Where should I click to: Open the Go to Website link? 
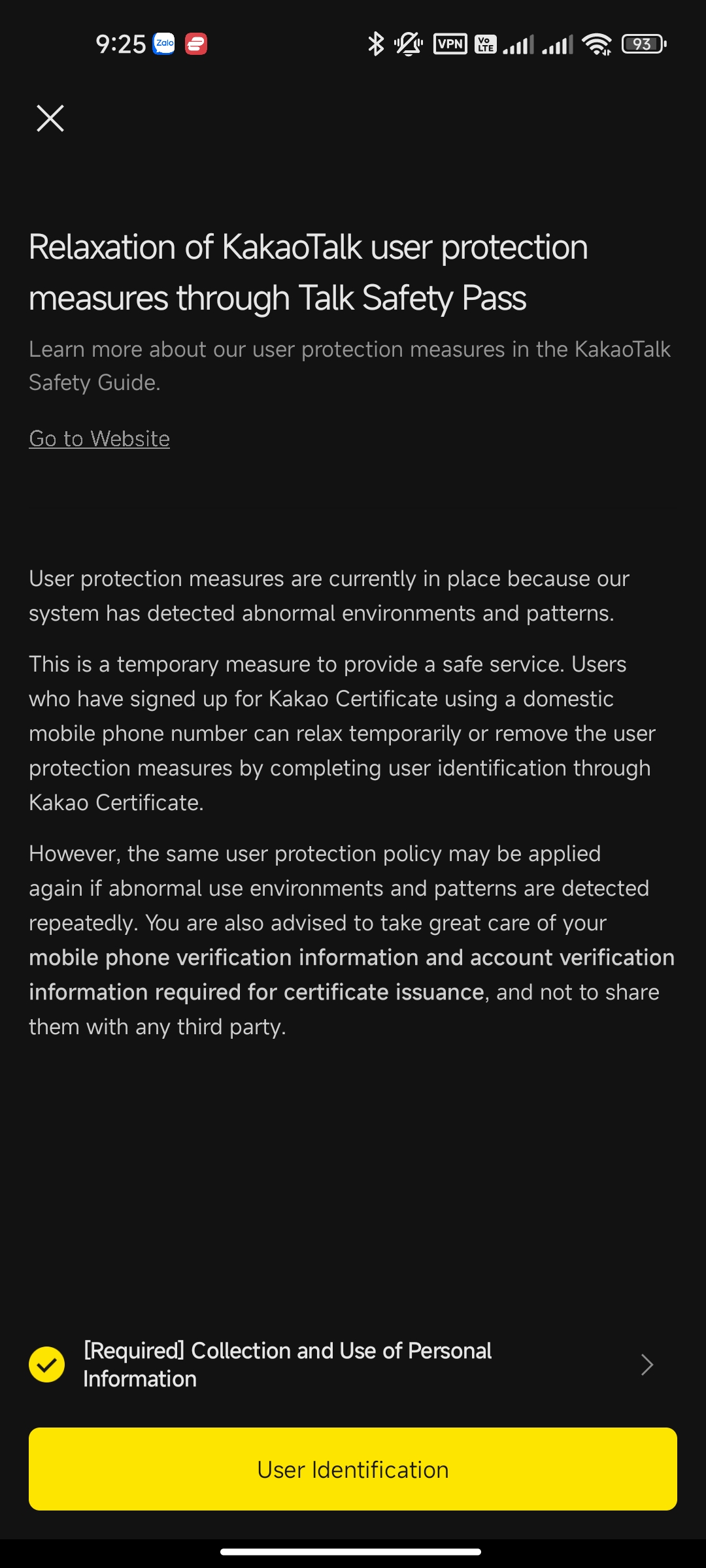pyautogui.click(x=99, y=438)
